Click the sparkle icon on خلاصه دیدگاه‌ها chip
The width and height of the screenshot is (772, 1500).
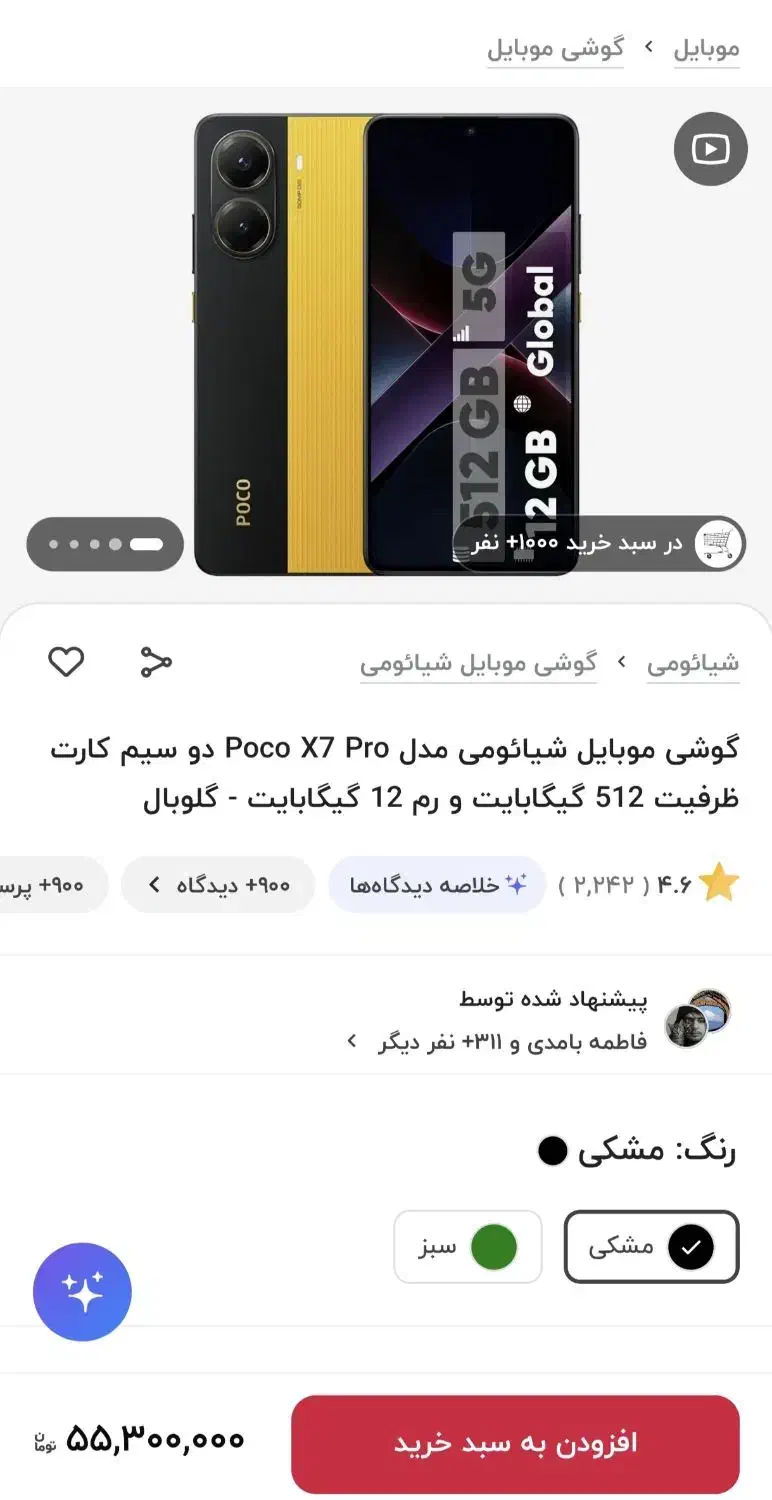point(514,884)
